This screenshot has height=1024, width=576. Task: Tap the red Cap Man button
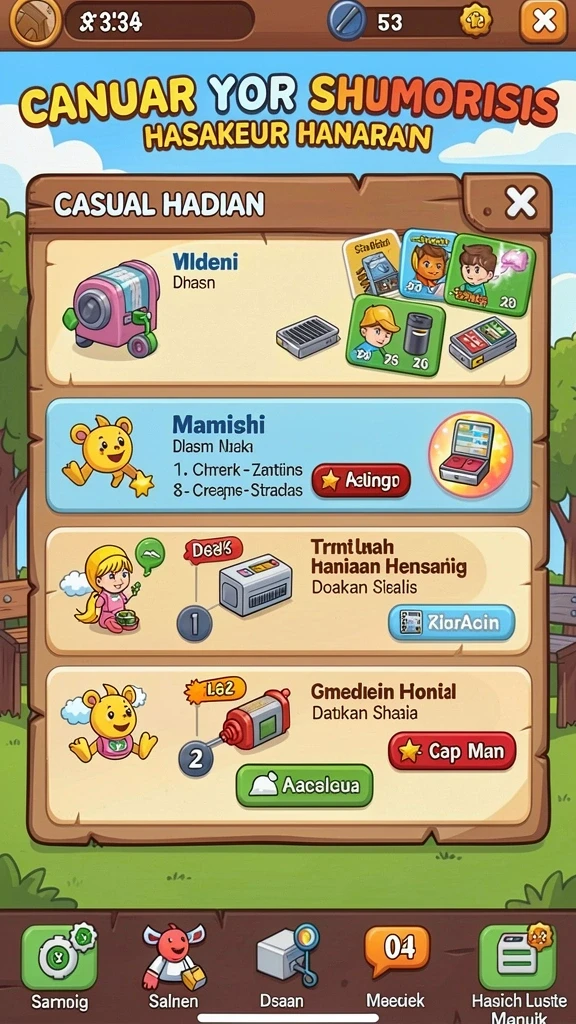click(x=452, y=751)
